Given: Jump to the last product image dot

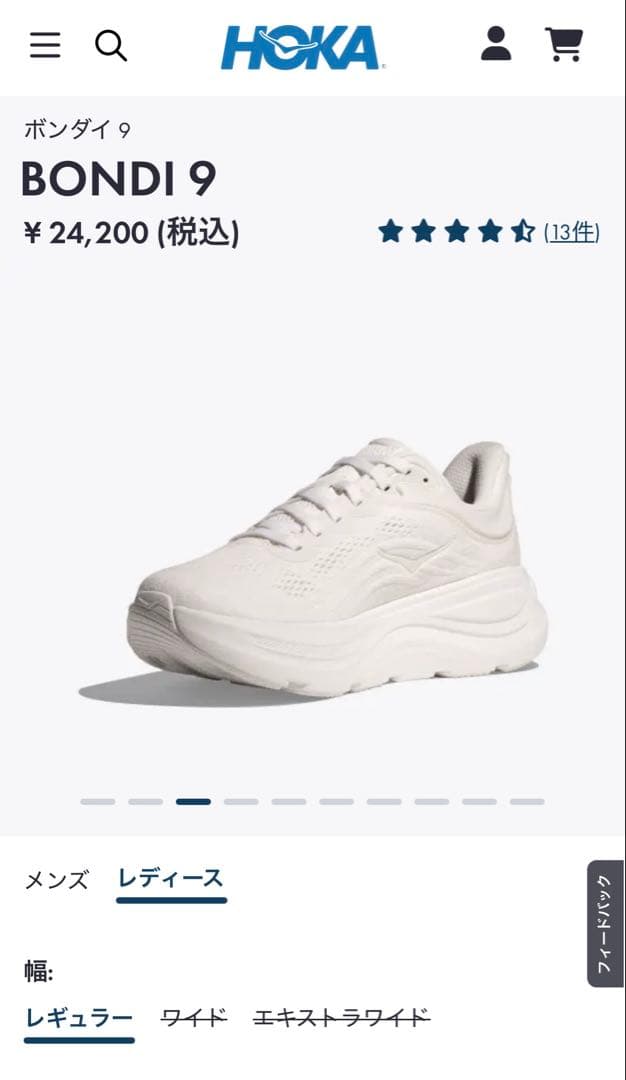Looking at the screenshot, I should pyautogui.click(x=527, y=801).
